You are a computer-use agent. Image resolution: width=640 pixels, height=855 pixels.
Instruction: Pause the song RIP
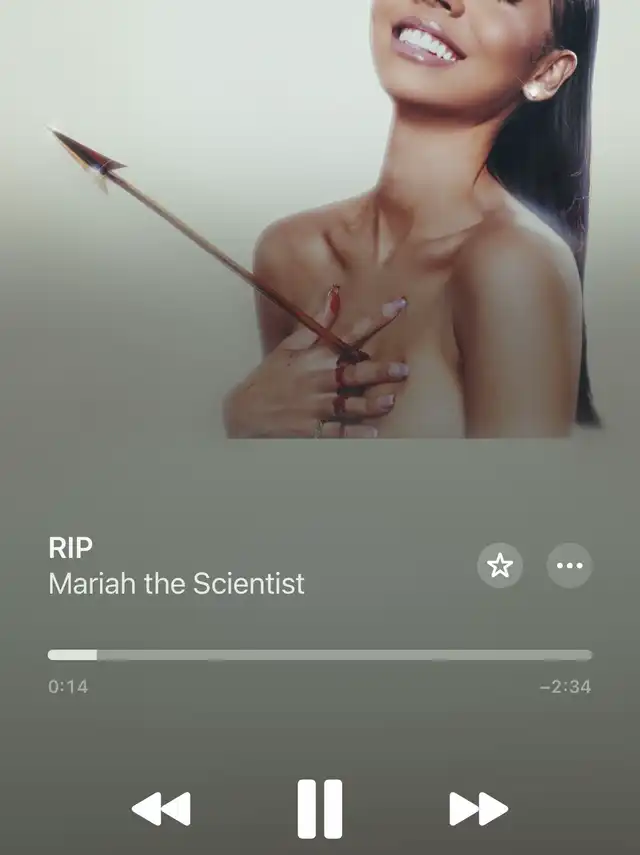[x=320, y=808]
